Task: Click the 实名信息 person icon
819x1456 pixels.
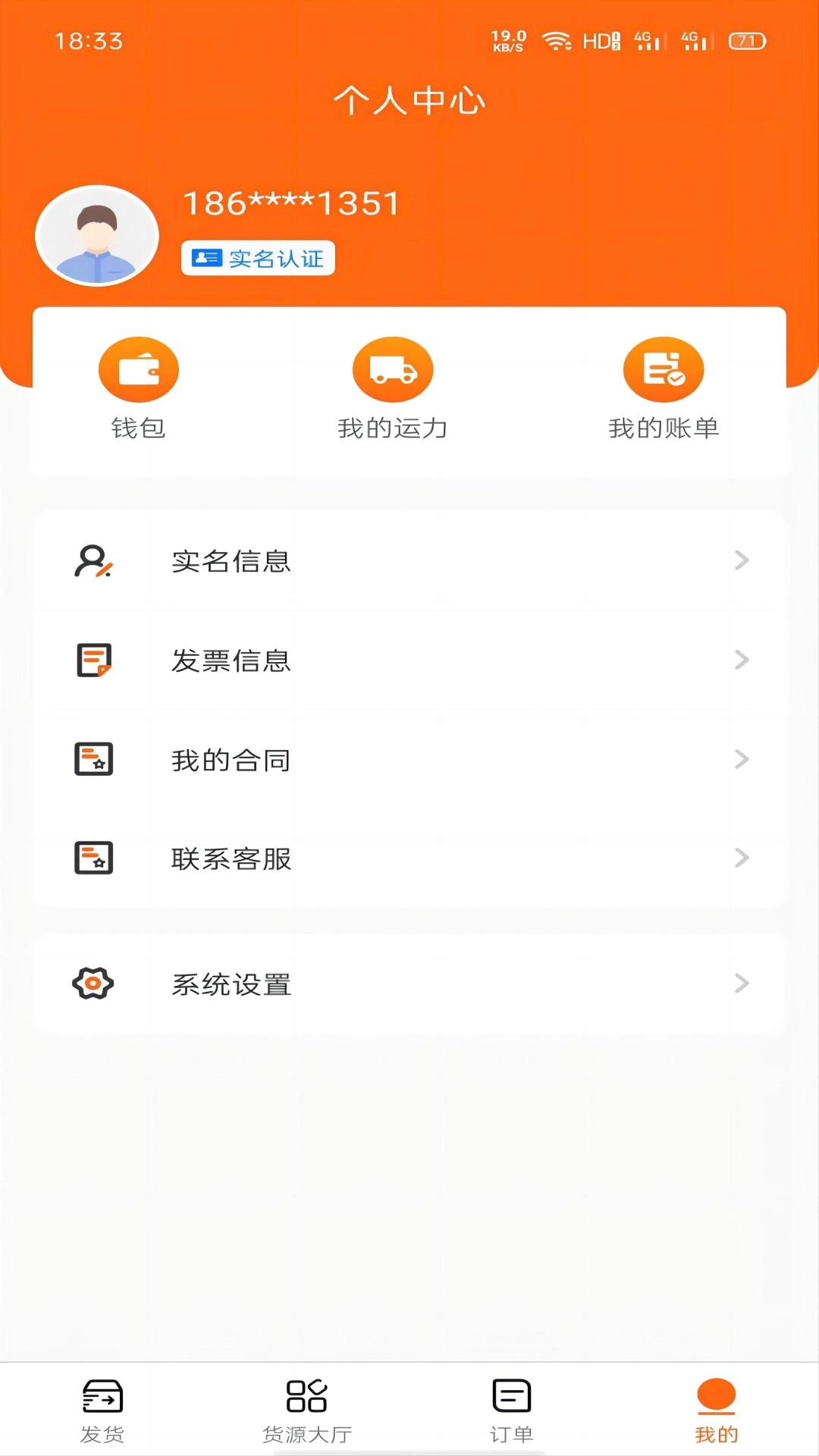Action: (x=93, y=561)
